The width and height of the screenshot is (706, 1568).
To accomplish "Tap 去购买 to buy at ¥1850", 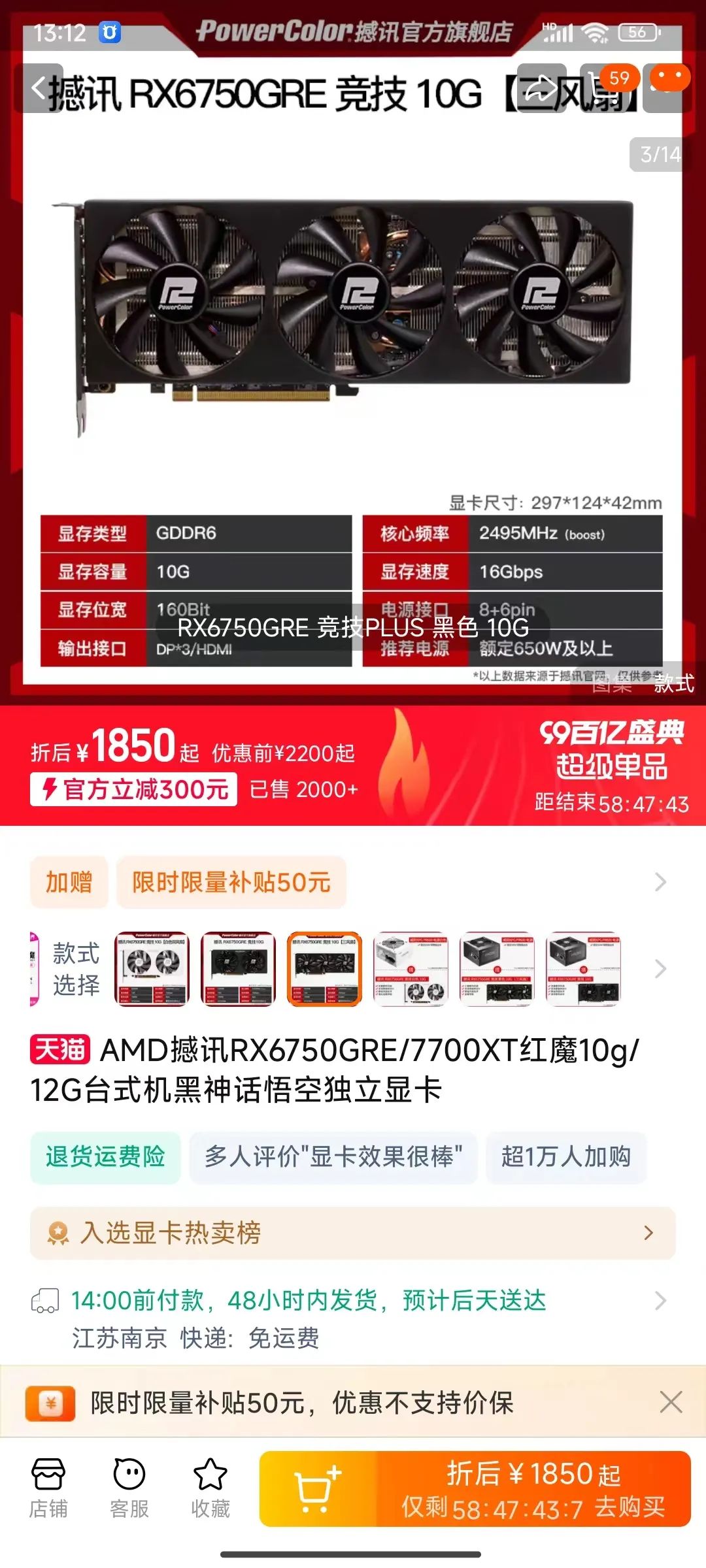I will (x=533, y=1489).
